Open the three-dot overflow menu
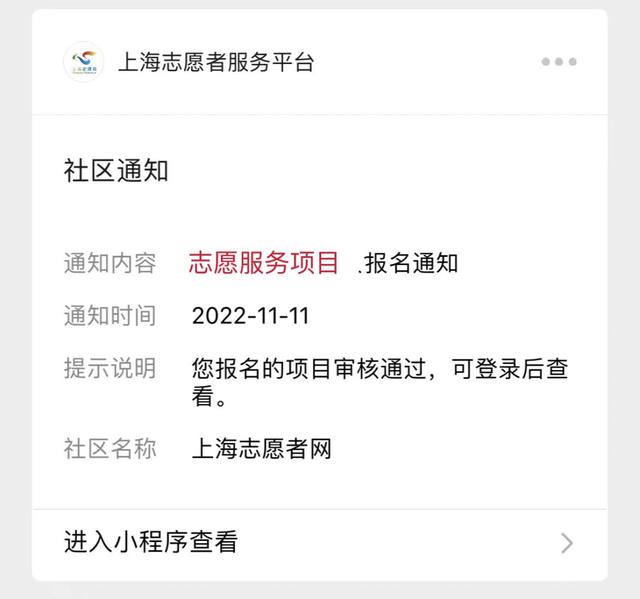The width and height of the screenshot is (640, 599). (559, 62)
